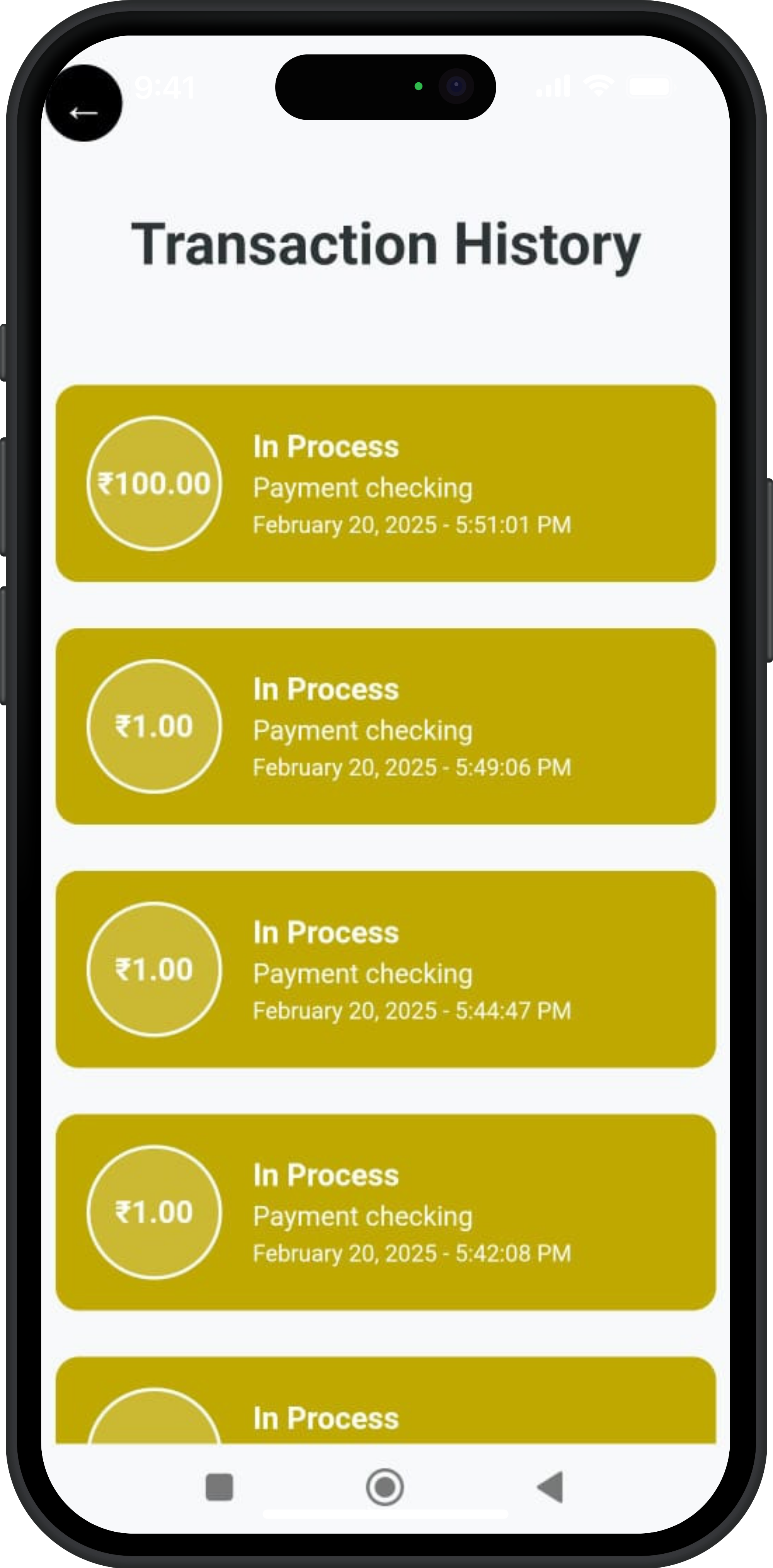The image size is (773, 1568).
Task: Open the ₹1.00 transaction at 5:42:08 PM
Action: tap(385, 1212)
